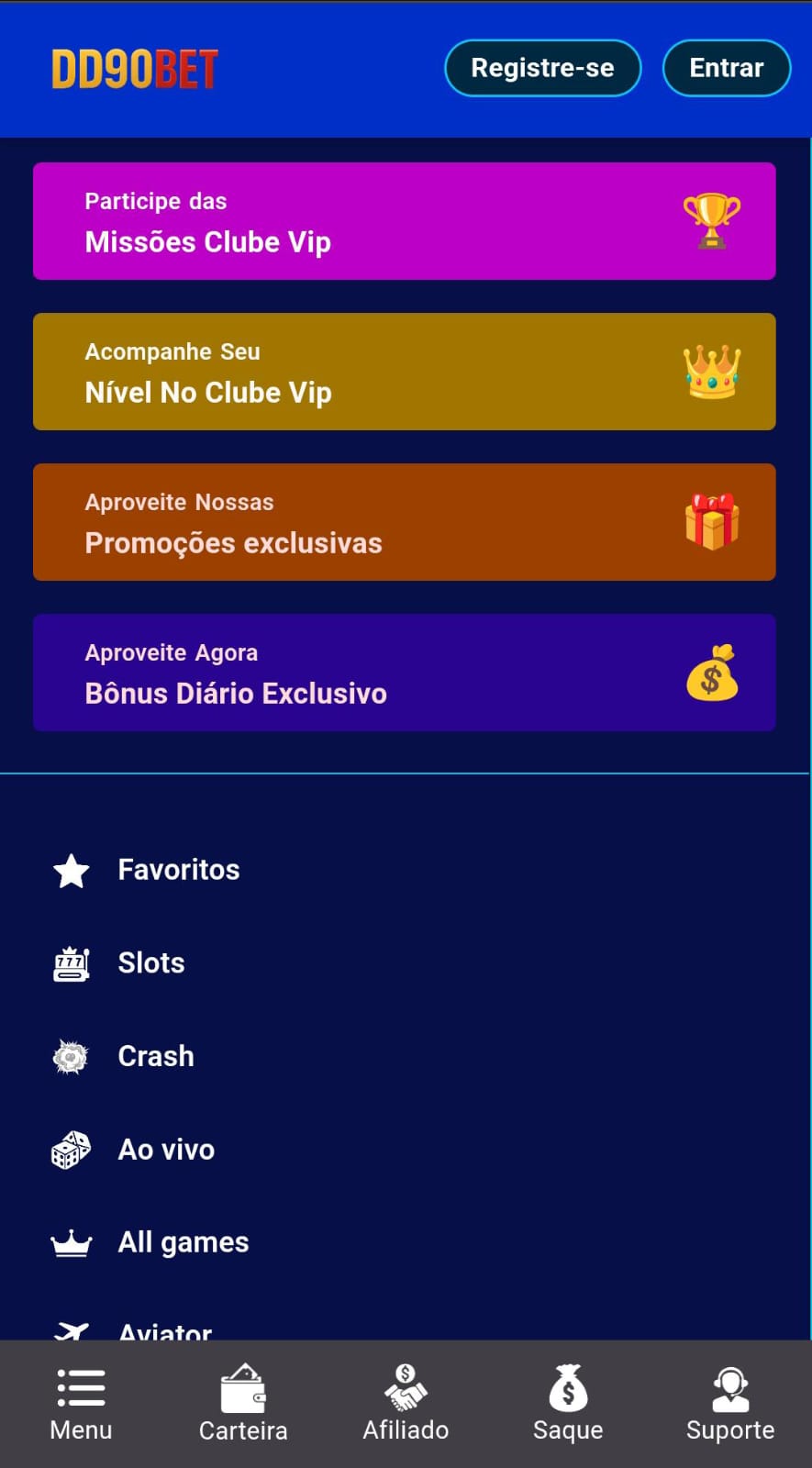Open the Afiliado tab
The image size is (812, 1468).
(x=406, y=1405)
